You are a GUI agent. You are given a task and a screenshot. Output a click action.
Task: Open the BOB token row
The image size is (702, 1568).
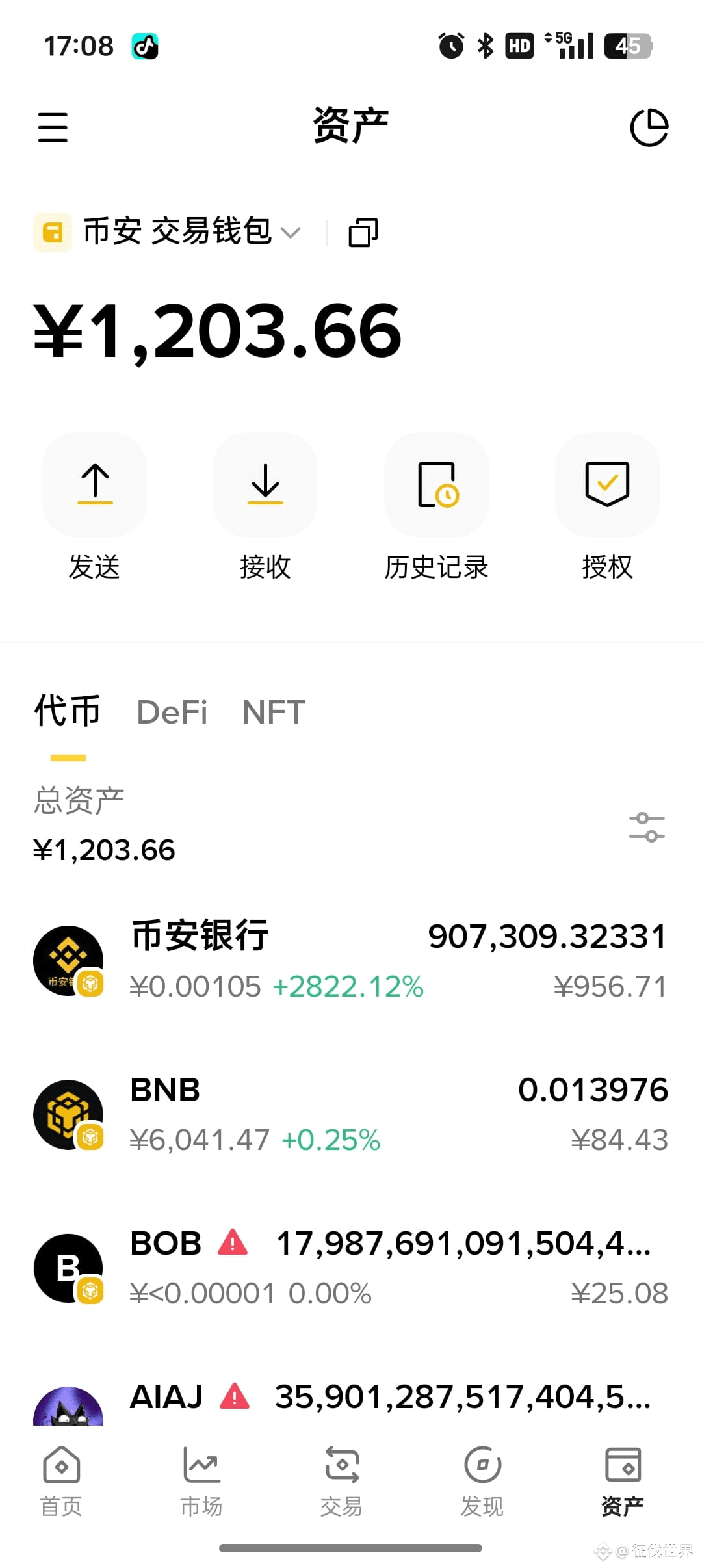(351, 1268)
